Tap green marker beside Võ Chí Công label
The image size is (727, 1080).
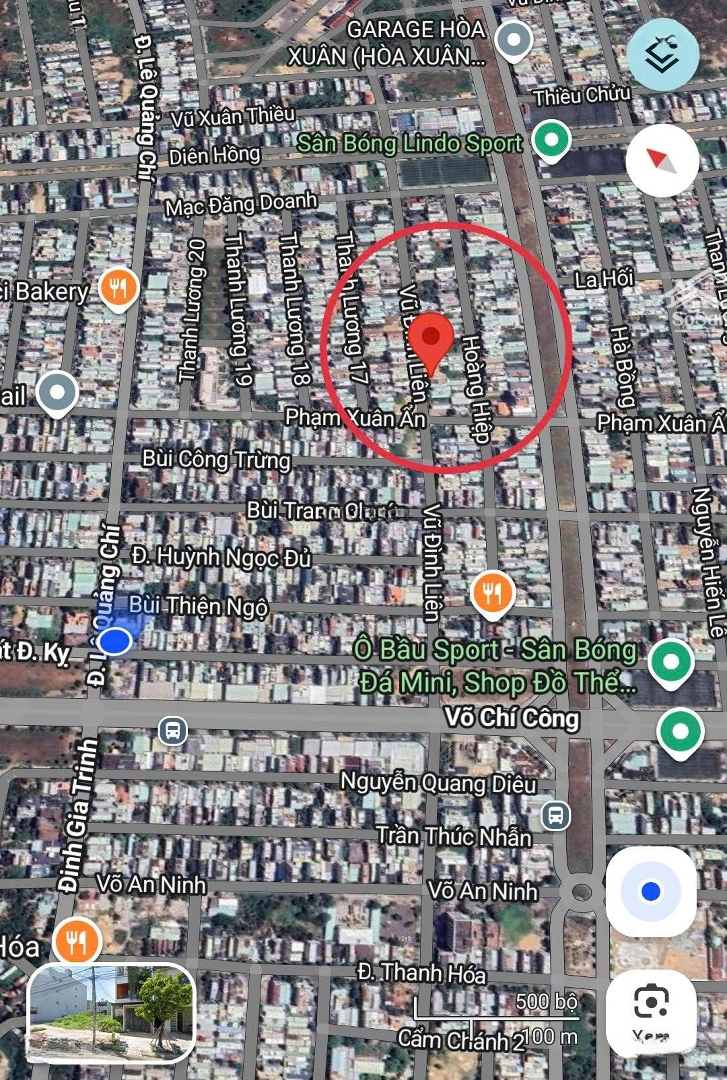(x=680, y=731)
